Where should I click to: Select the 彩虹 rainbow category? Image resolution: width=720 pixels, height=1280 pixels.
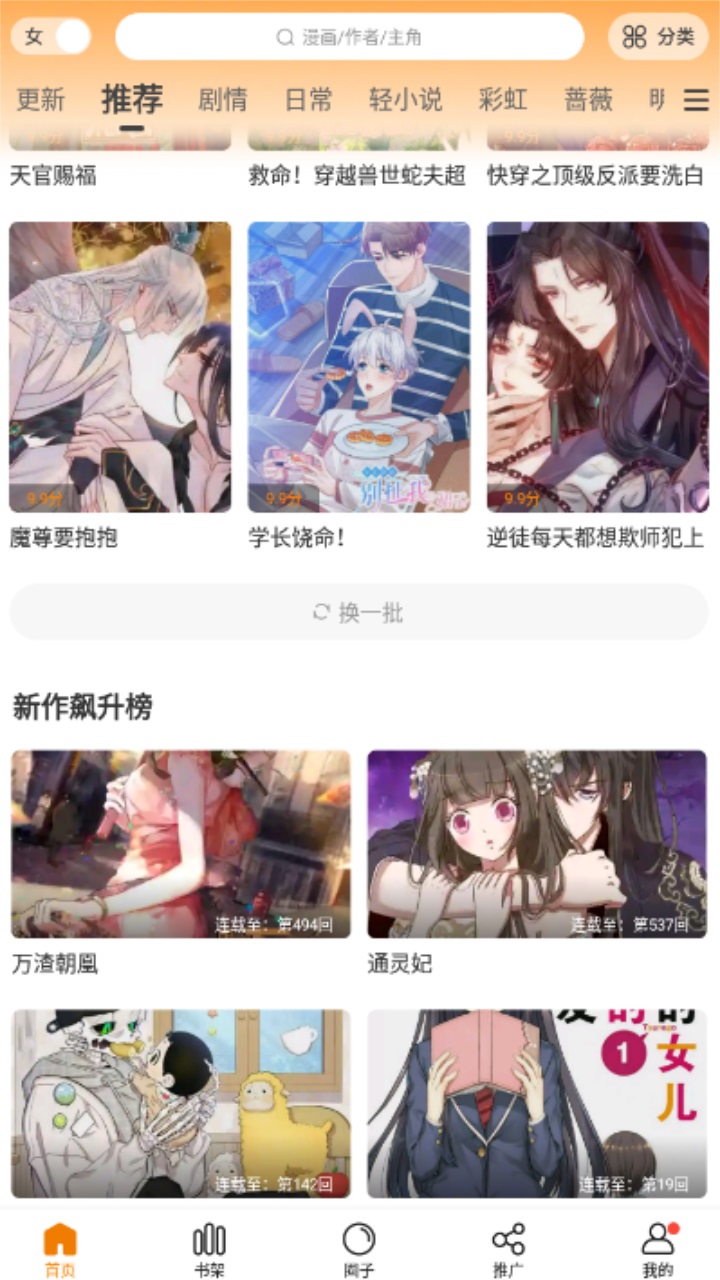[x=501, y=99]
